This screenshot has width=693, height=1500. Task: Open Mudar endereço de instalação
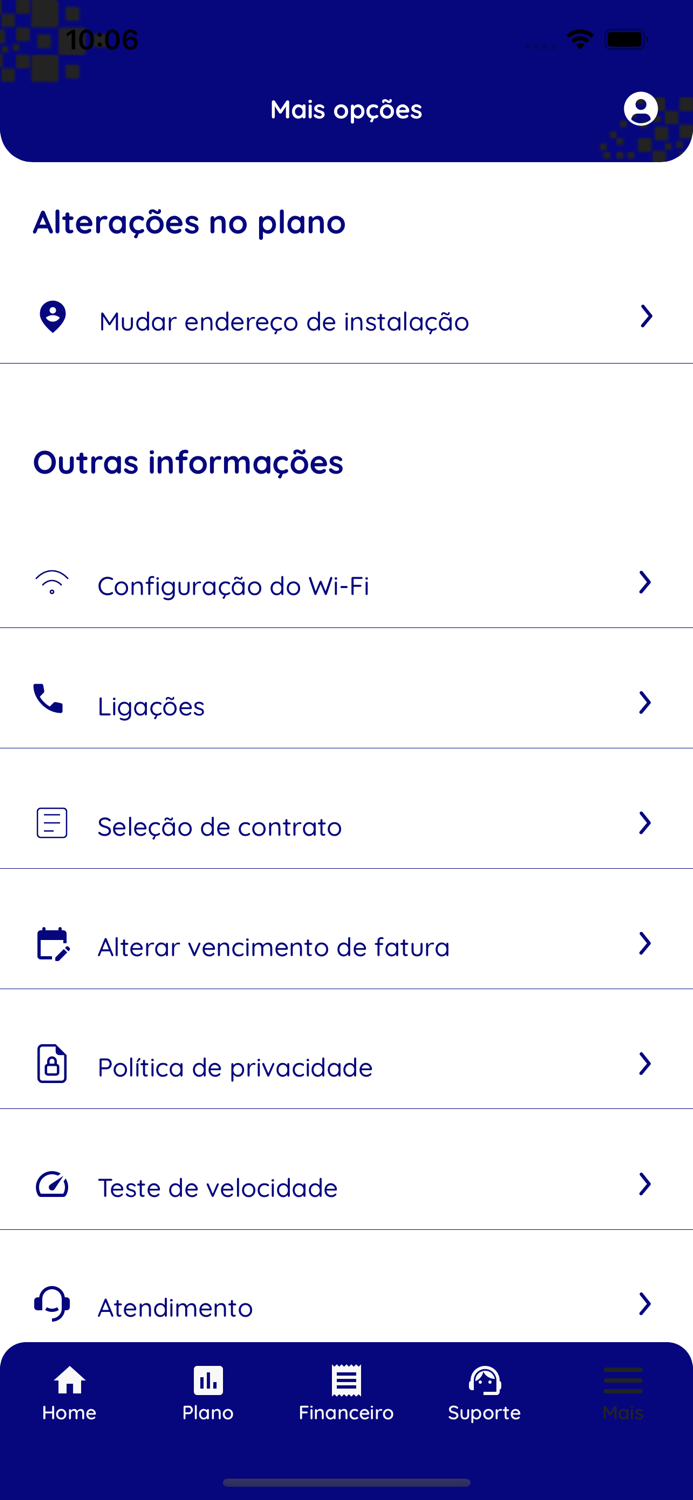coord(346,320)
